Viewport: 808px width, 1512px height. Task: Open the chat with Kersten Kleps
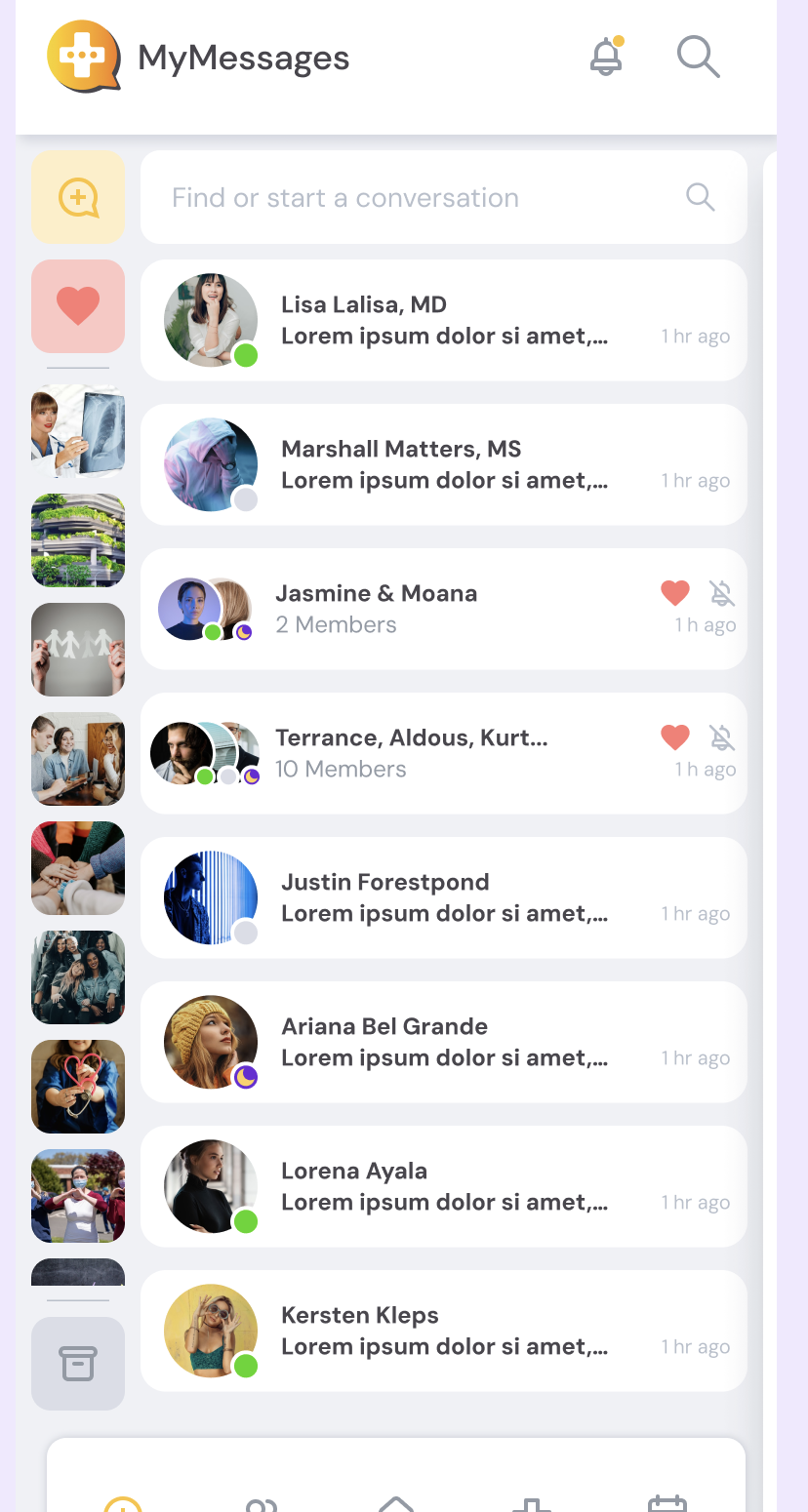(444, 1331)
